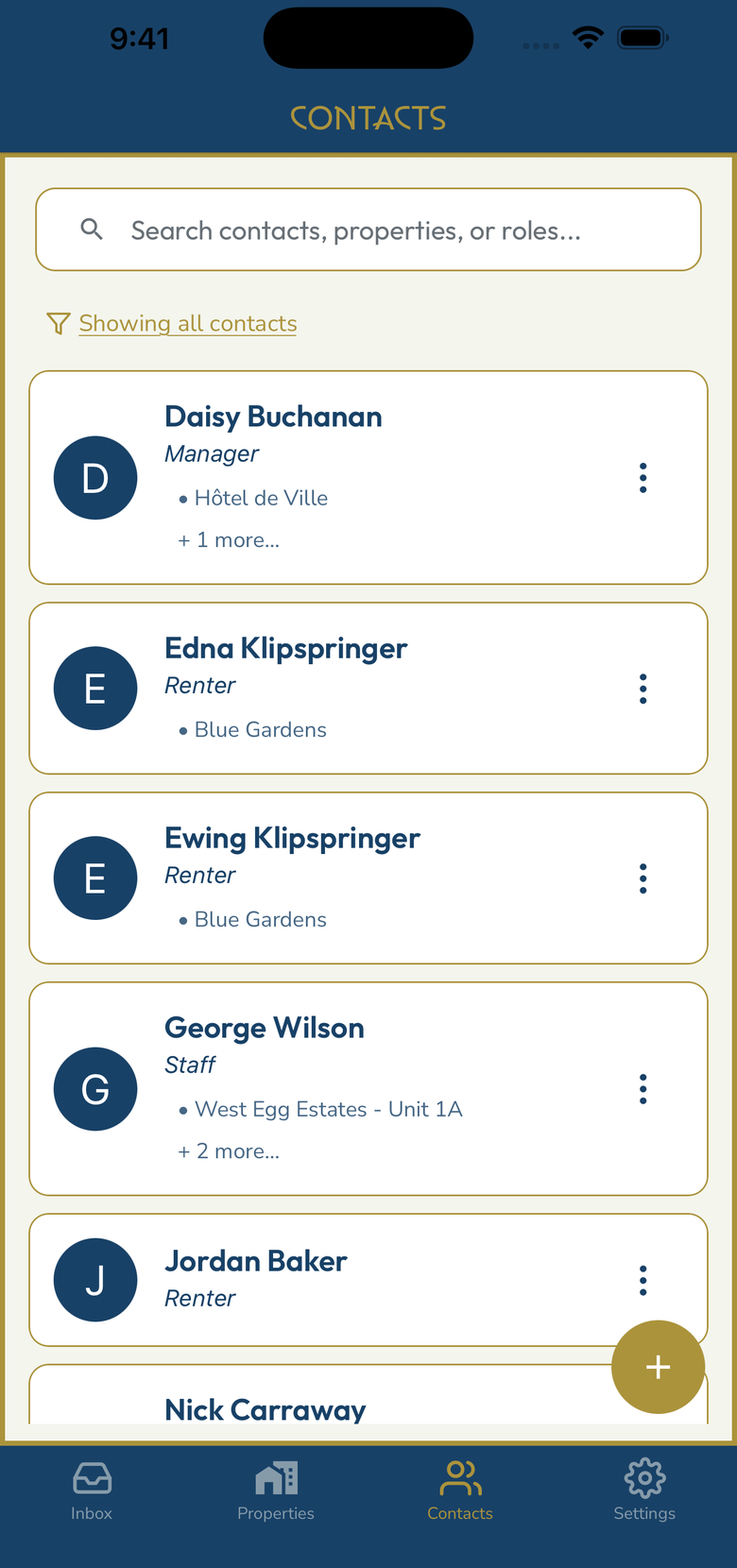
Task: Open Ewing Klipspringer's options menu
Action: coord(643,878)
